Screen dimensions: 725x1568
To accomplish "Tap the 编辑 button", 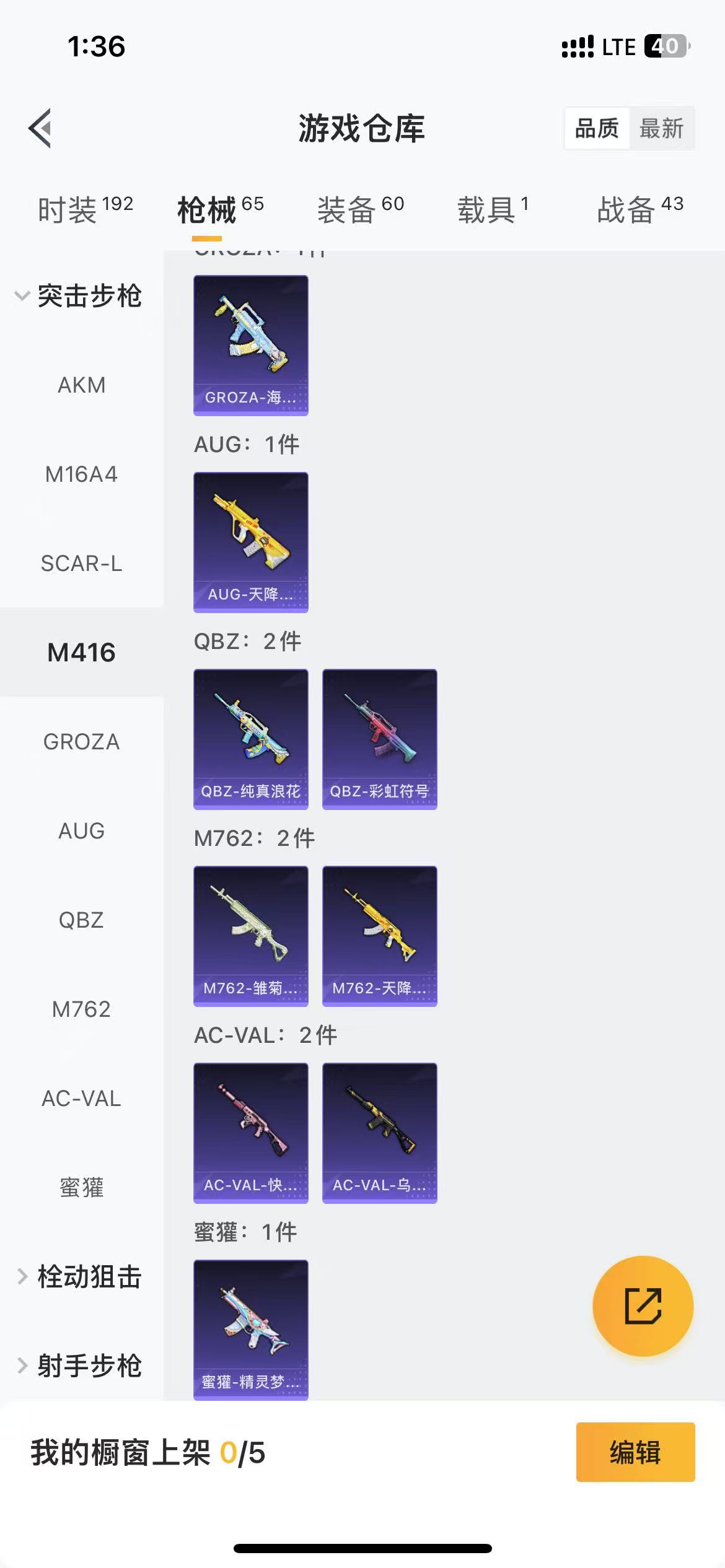I will (x=635, y=1452).
